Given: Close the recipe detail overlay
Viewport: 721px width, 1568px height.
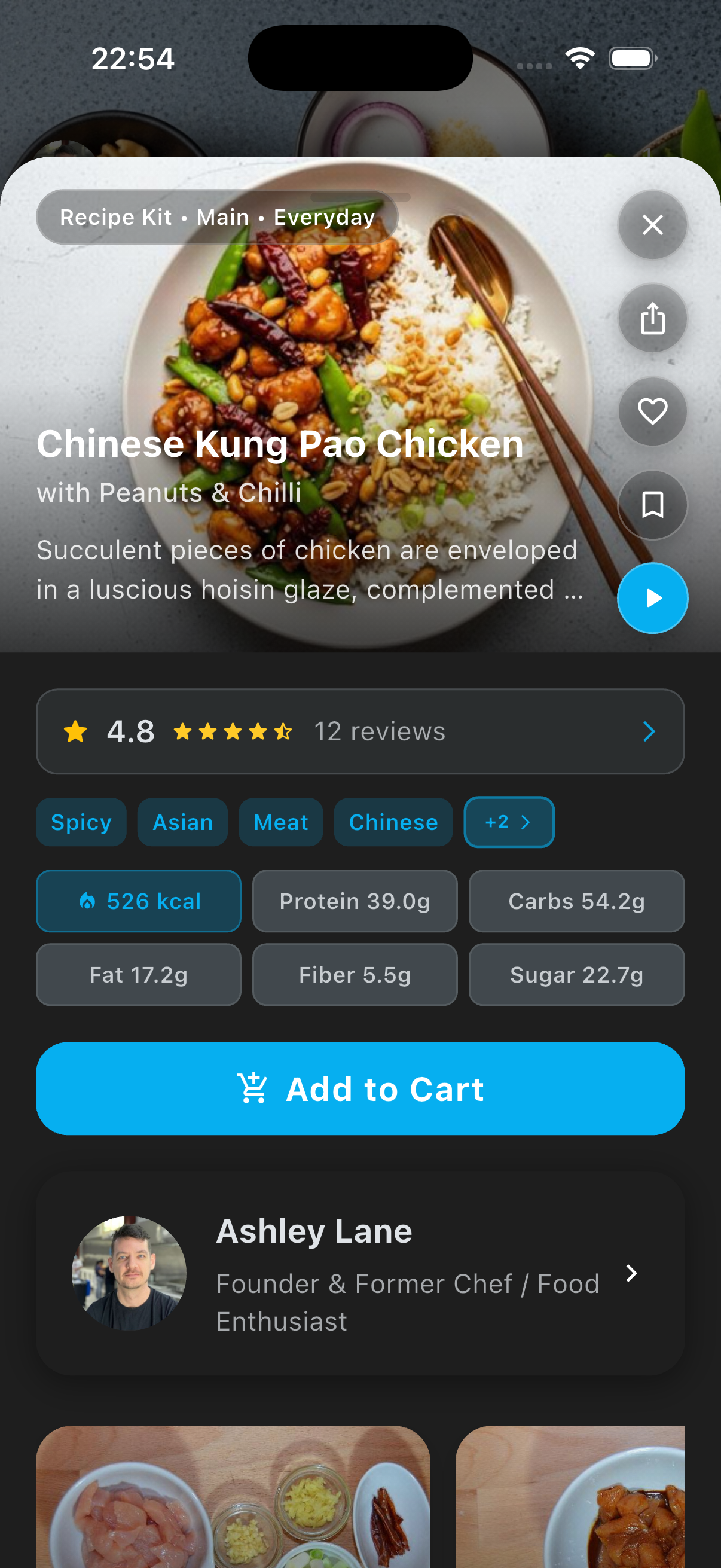Looking at the screenshot, I should pyautogui.click(x=652, y=225).
